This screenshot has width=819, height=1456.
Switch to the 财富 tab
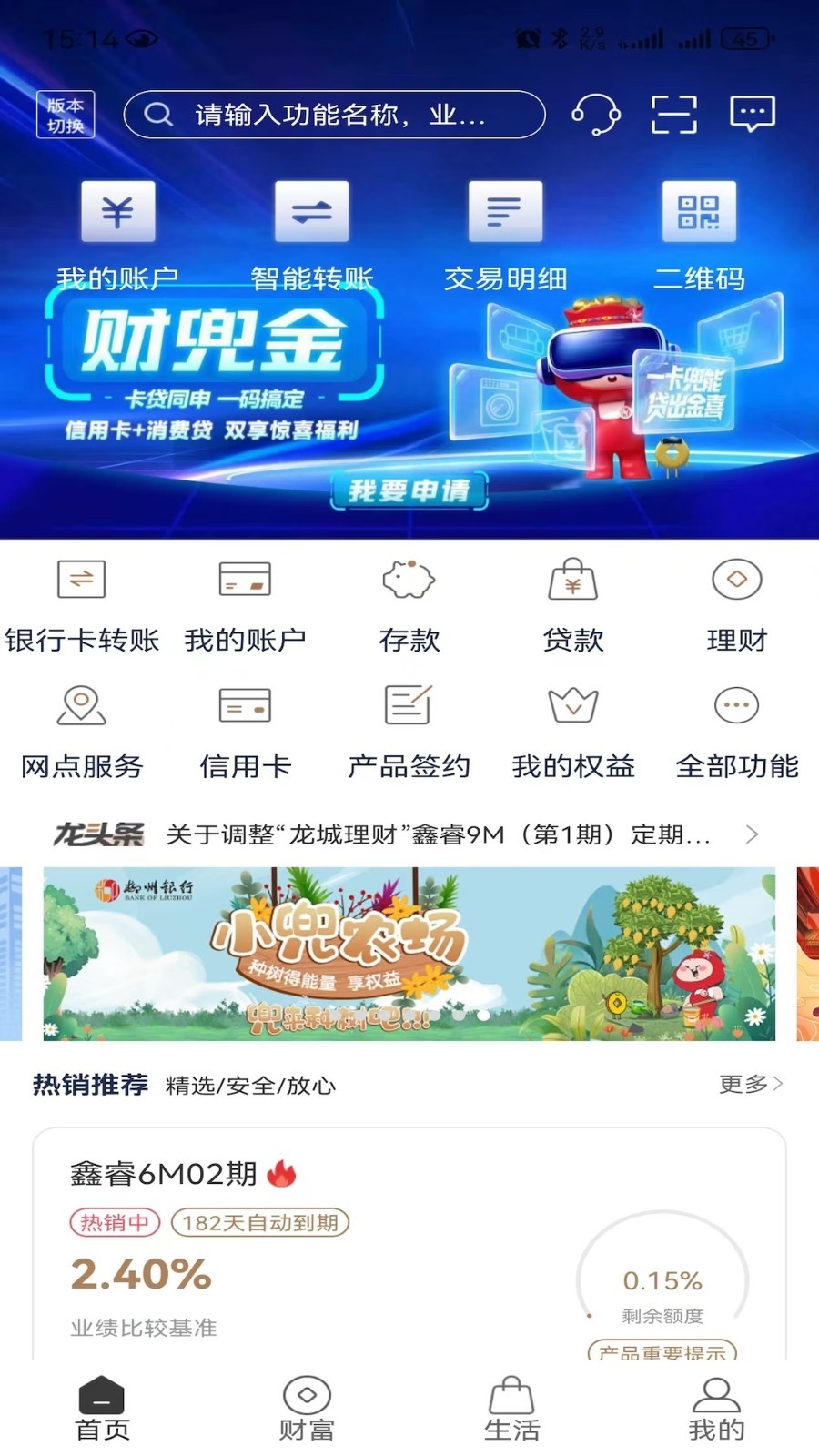point(307,1408)
